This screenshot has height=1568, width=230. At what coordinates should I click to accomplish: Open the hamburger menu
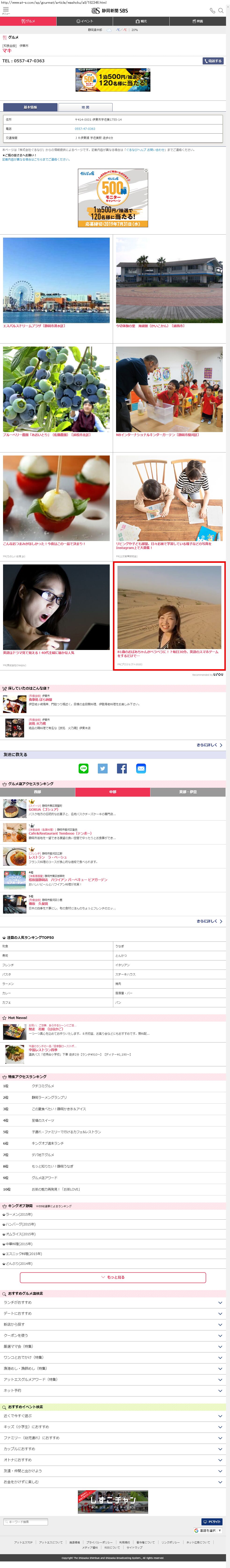[x=5, y=10]
